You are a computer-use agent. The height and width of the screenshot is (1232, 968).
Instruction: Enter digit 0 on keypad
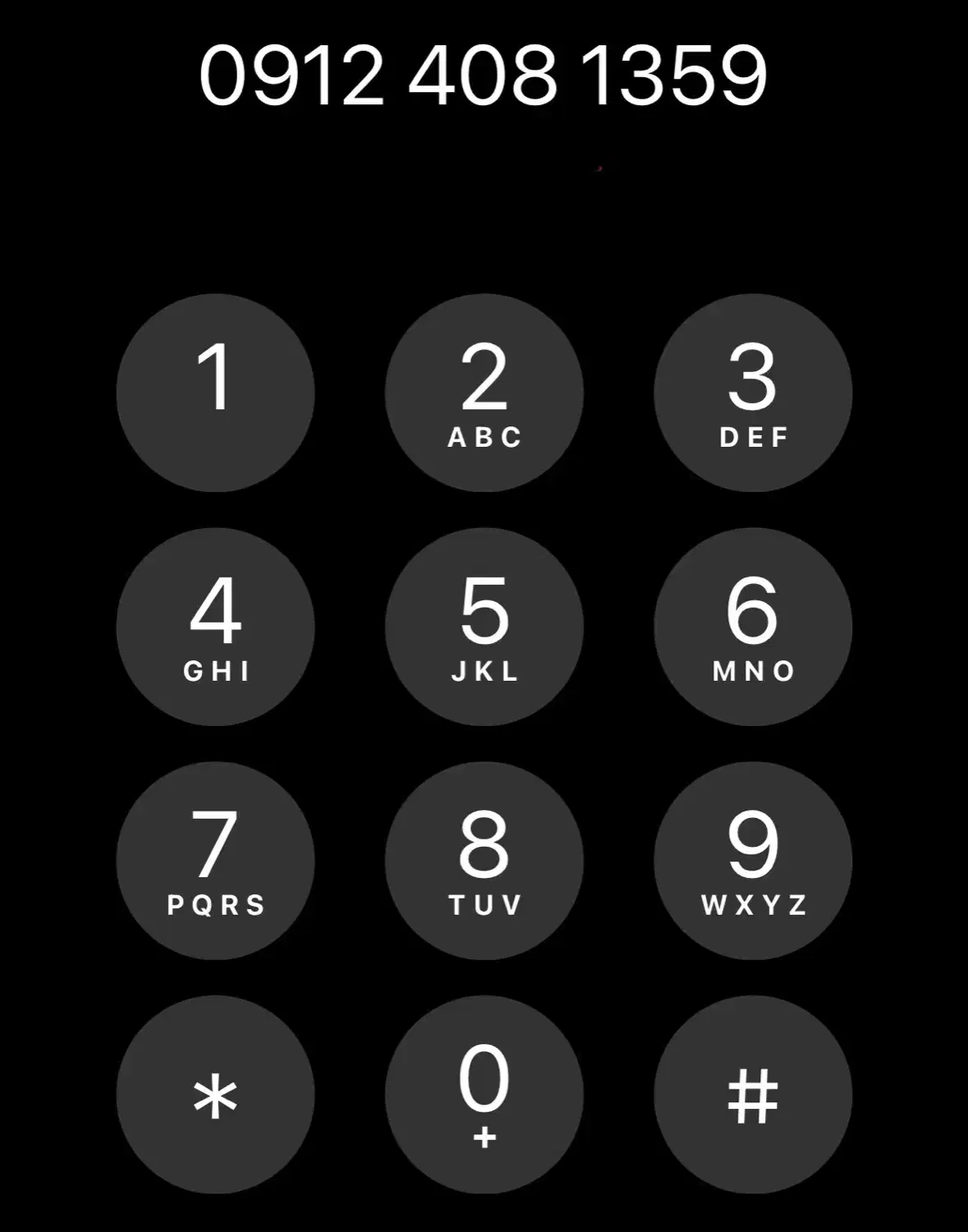click(x=484, y=1095)
